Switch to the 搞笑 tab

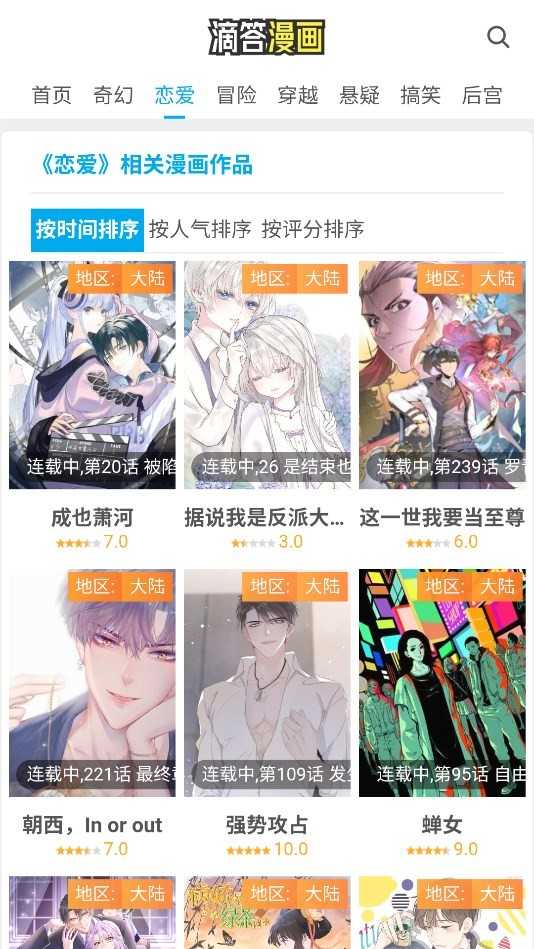click(420, 96)
